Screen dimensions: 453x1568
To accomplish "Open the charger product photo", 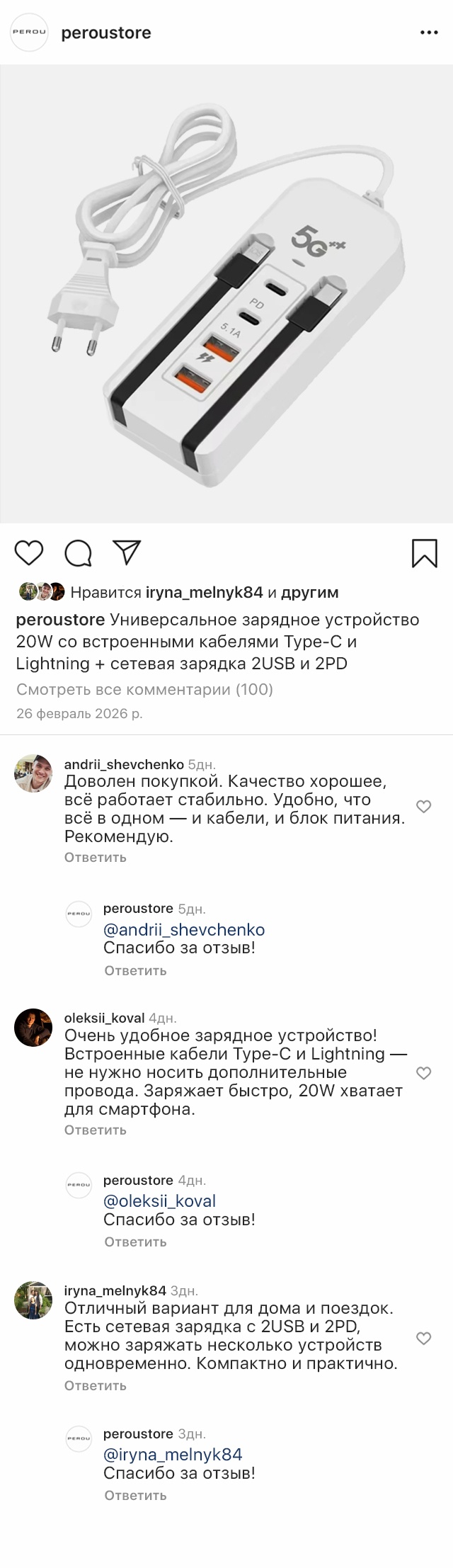I will click(226, 294).
